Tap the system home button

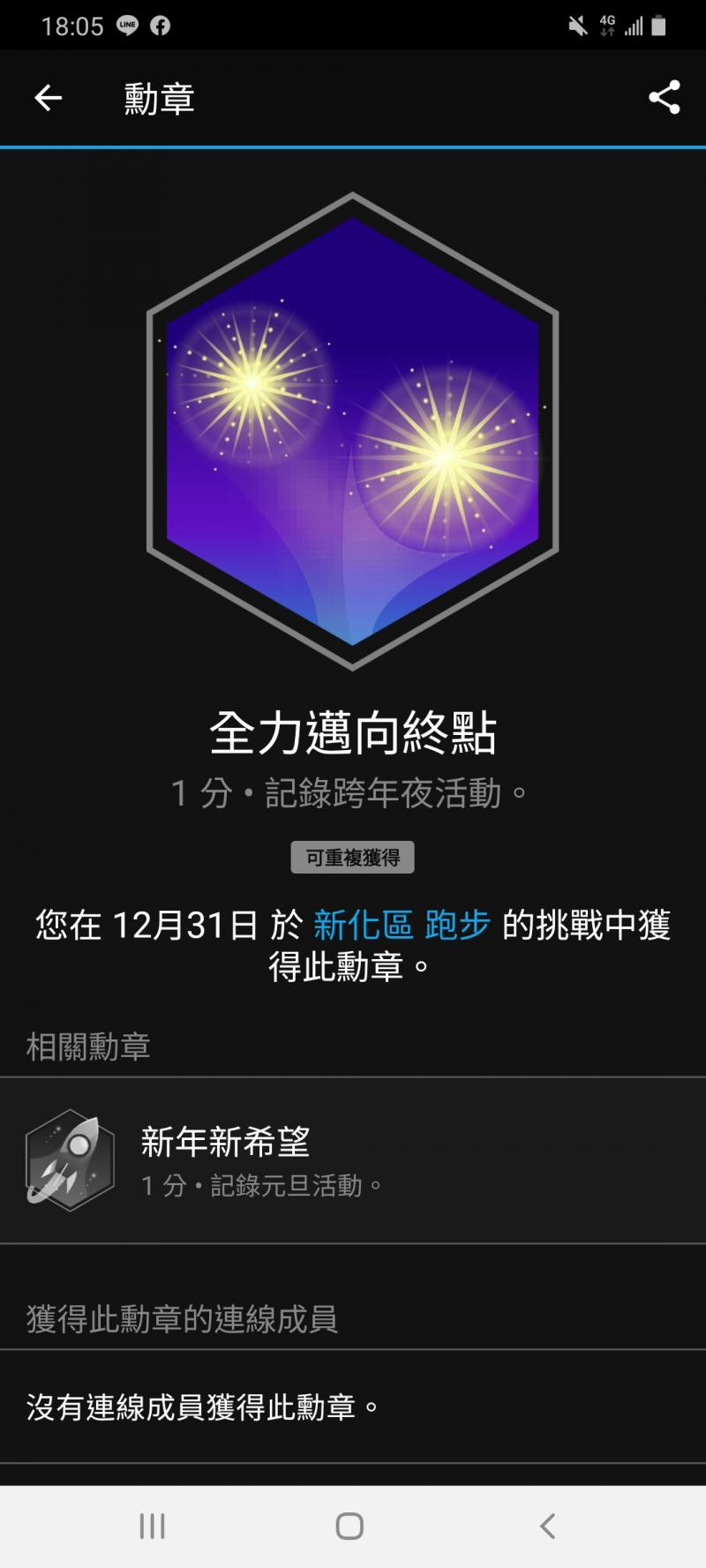[x=349, y=1526]
